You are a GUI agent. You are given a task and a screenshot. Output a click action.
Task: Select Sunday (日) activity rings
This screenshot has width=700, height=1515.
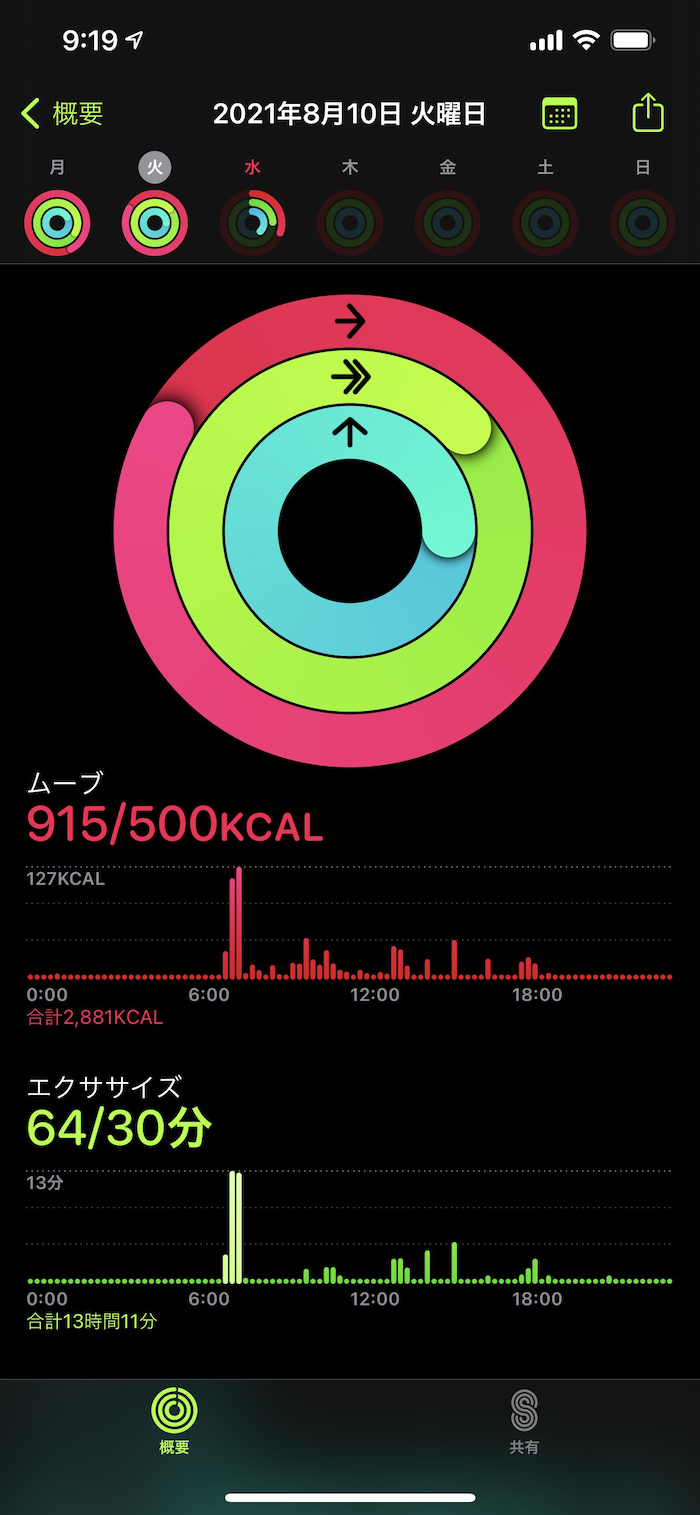pos(642,222)
